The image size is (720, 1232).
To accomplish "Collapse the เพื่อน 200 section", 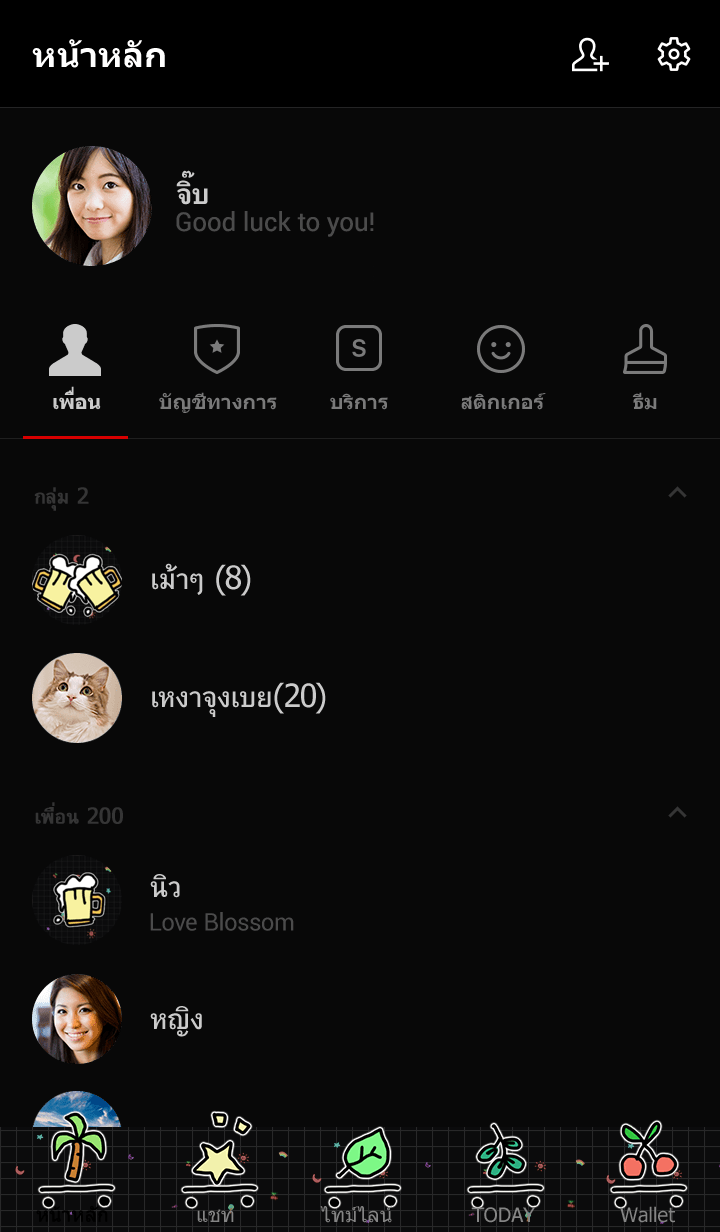I will coord(677,813).
